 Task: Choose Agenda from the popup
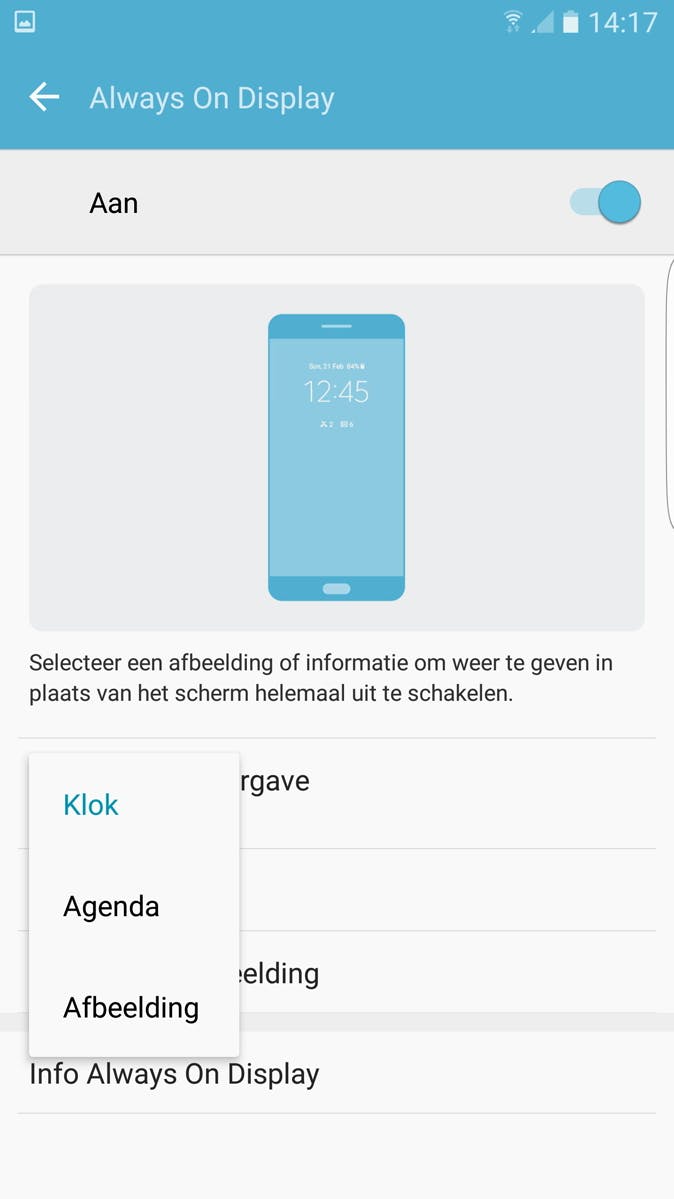click(x=111, y=906)
